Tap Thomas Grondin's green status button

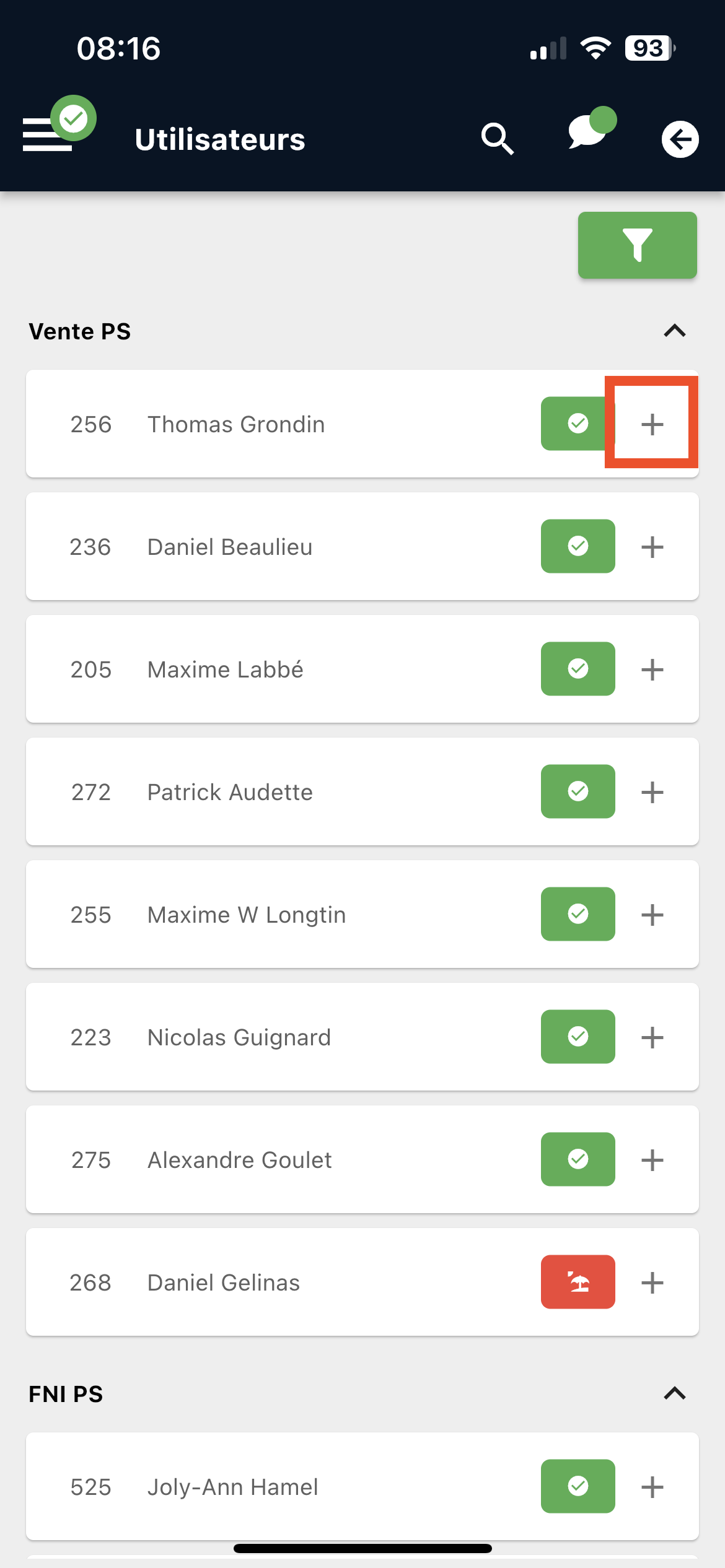pyautogui.click(x=578, y=424)
